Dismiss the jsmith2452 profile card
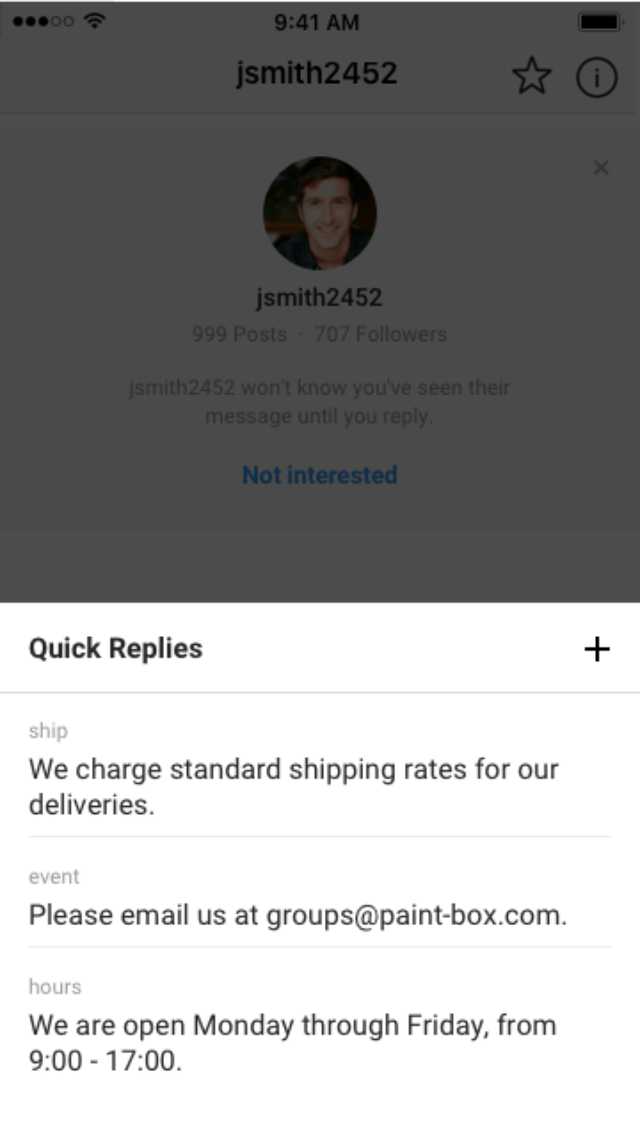This screenshot has width=640, height=1138. (x=601, y=168)
